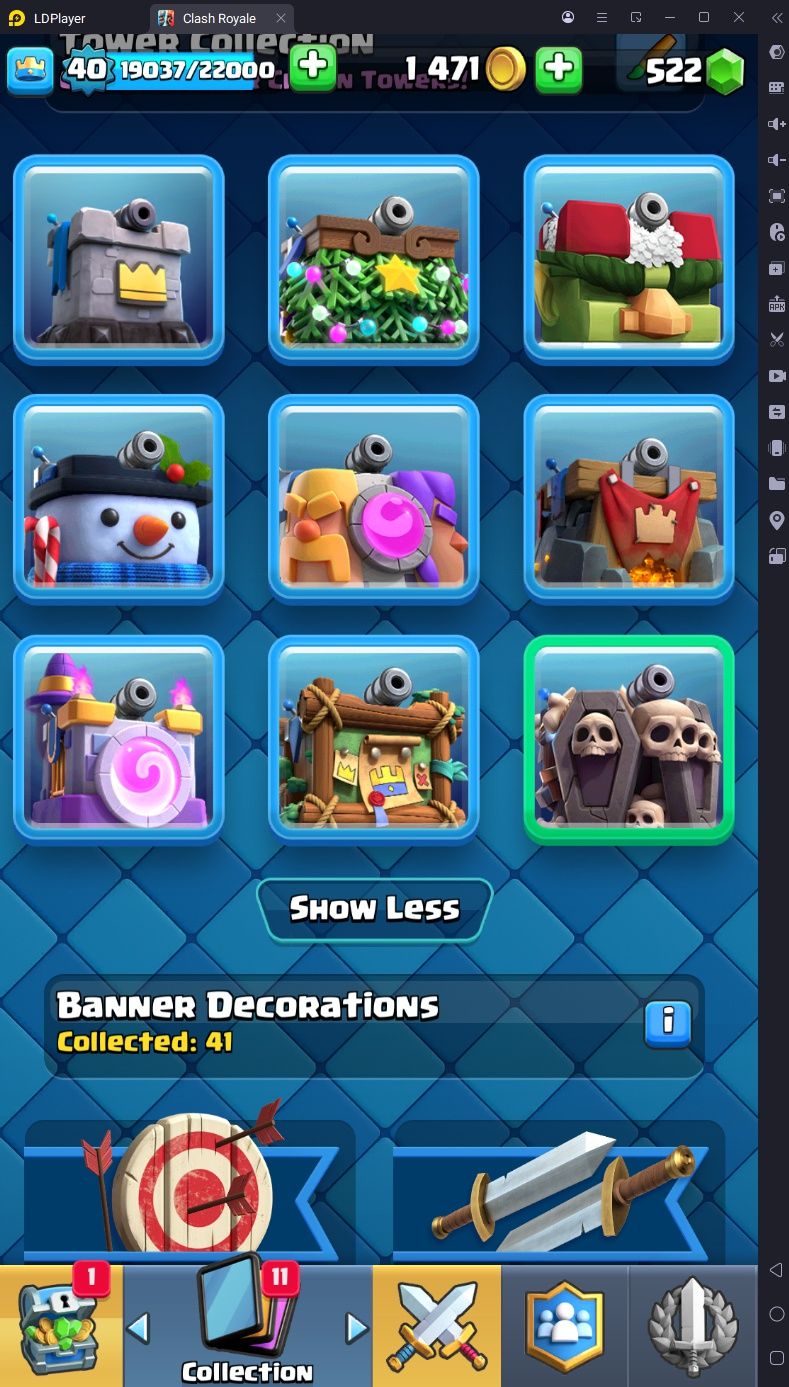Select the gray stone crown tower skin
Viewport: 789px width, 1387px height.
coord(119,260)
